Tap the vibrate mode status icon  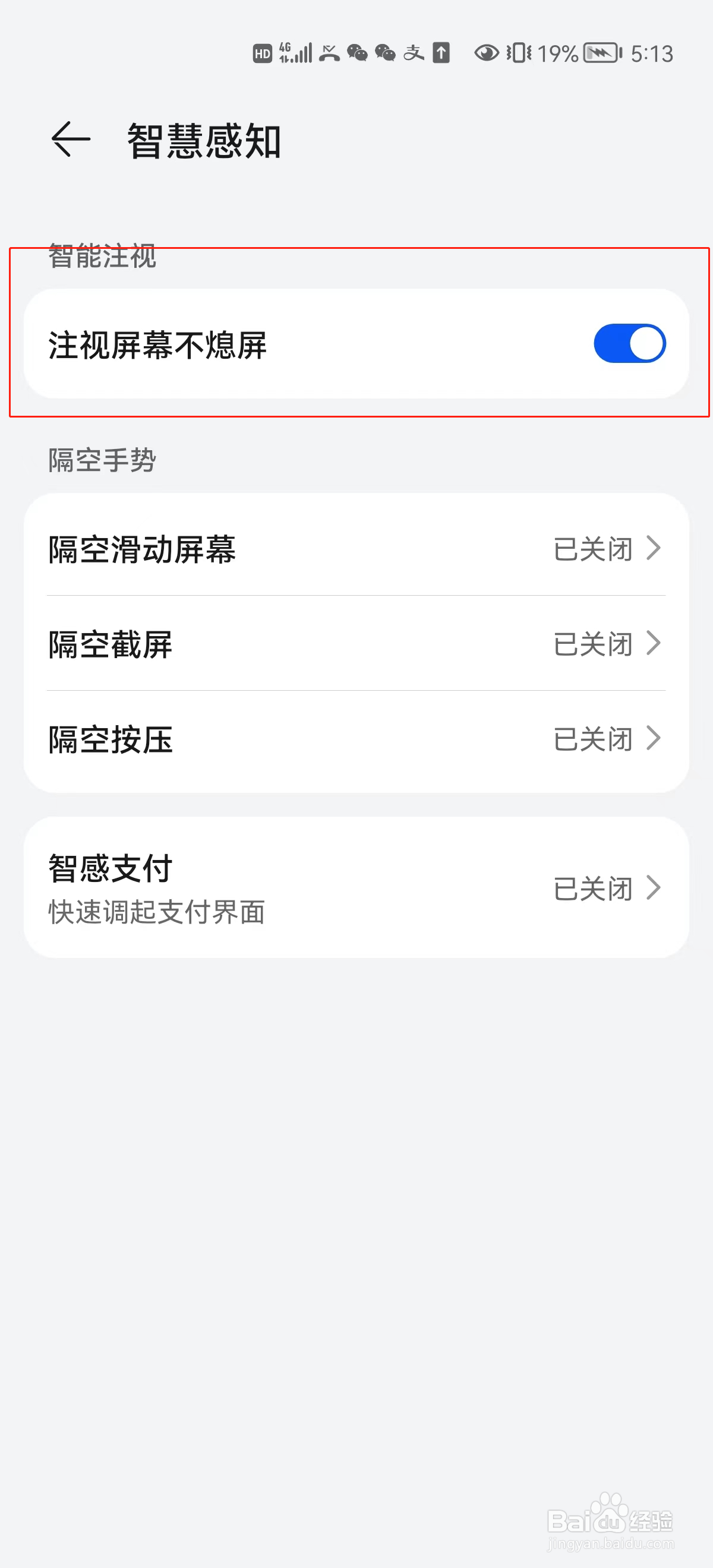coord(518,53)
